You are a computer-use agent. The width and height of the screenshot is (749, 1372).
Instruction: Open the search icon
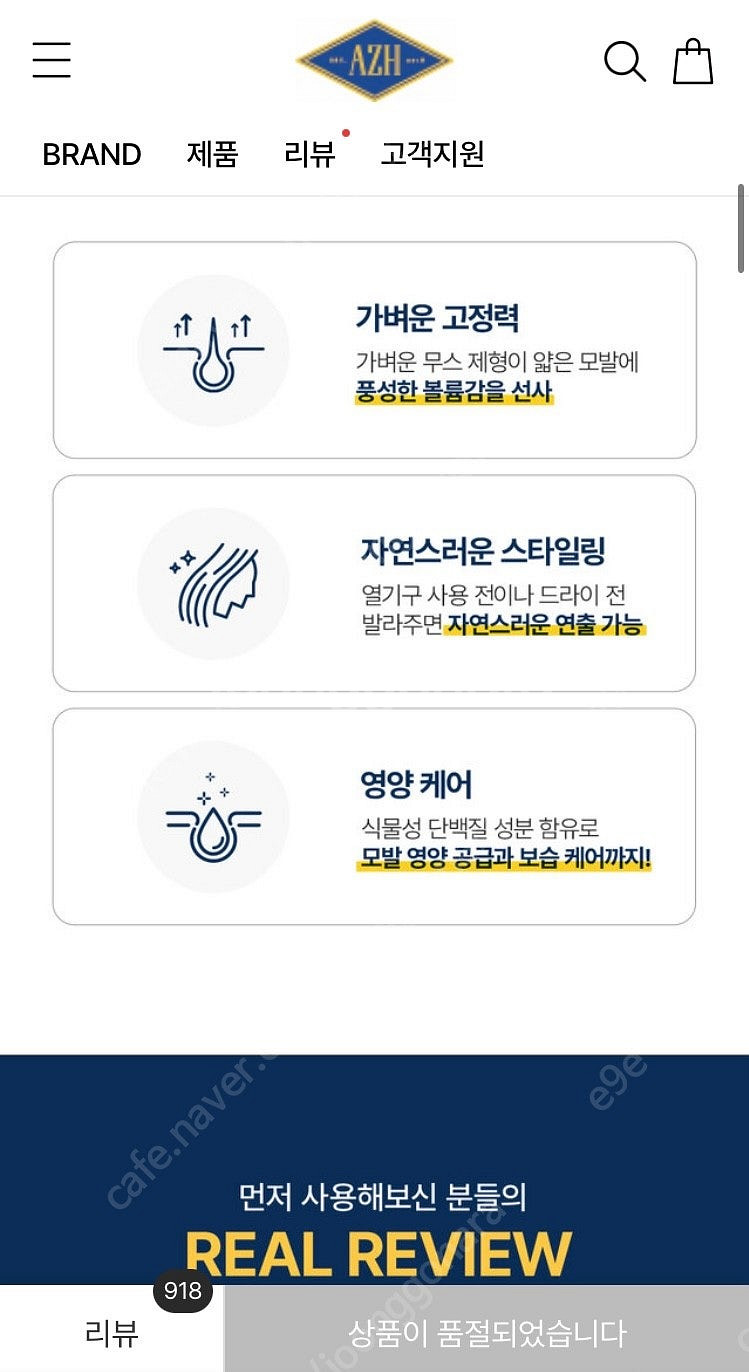click(625, 61)
